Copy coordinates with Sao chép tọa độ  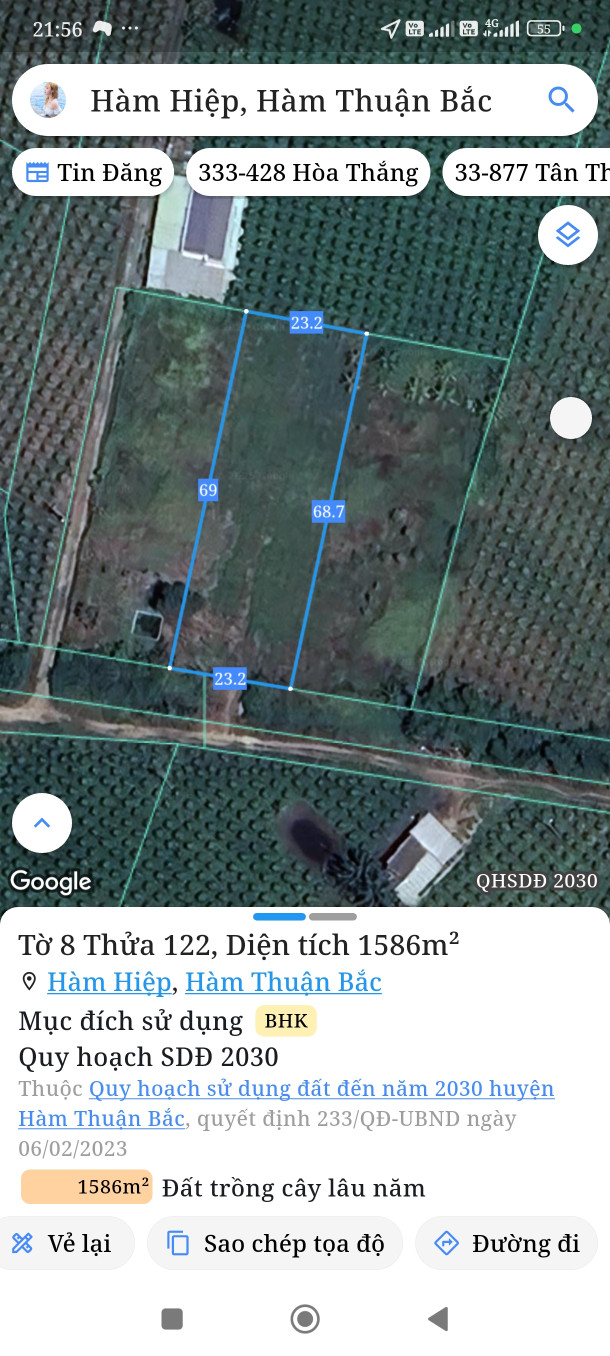[275, 1243]
